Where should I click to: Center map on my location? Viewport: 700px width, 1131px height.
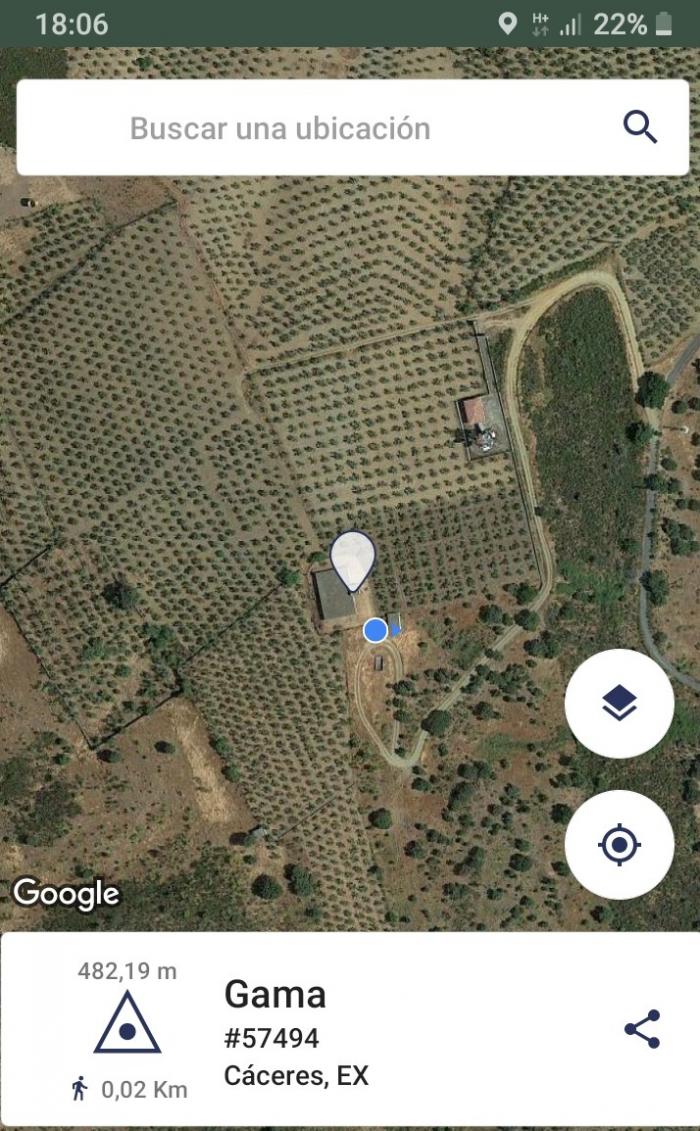click(619, 844)
